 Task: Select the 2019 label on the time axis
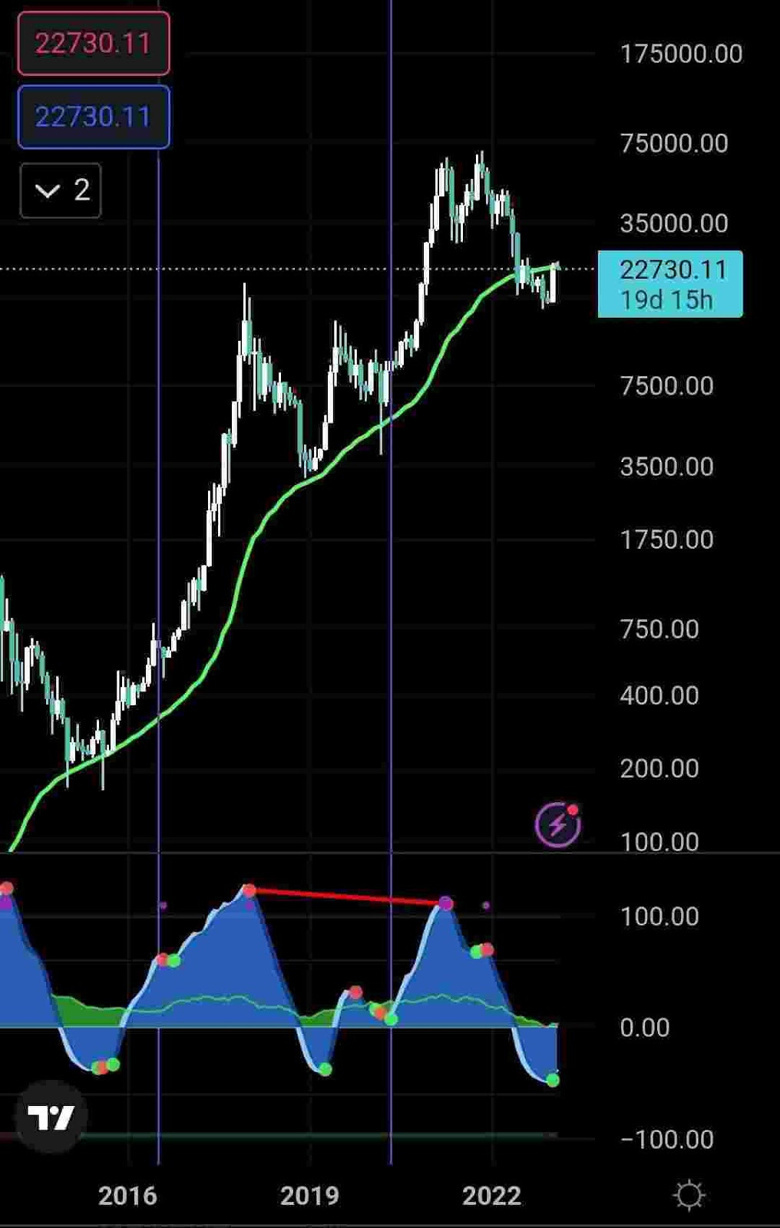tap(310, 1195)
